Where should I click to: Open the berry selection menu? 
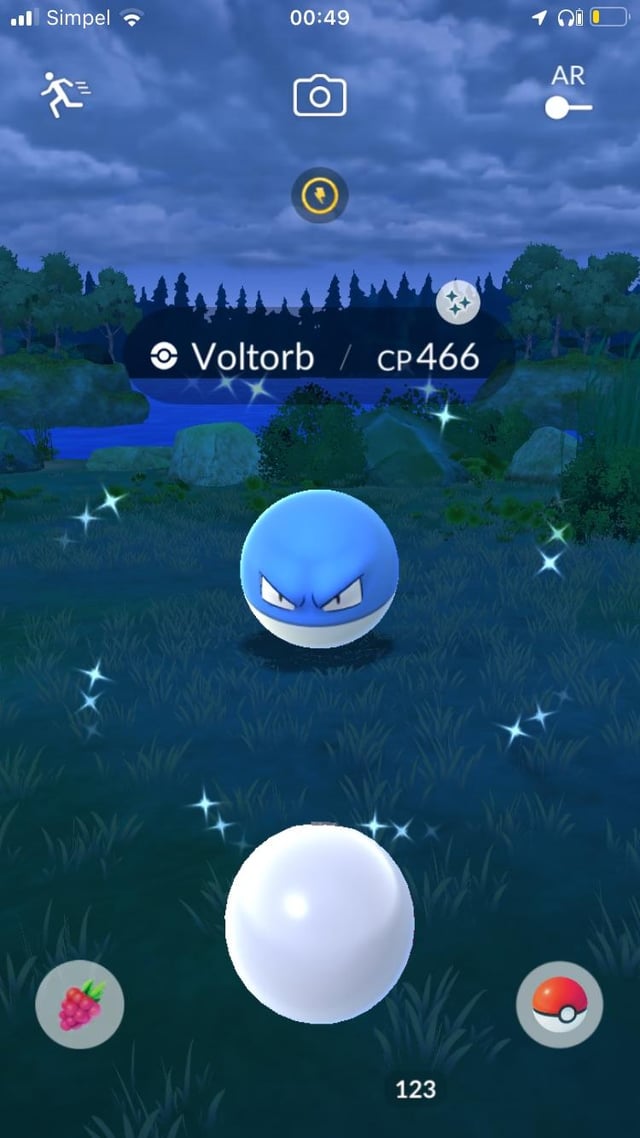point(80,1004)
